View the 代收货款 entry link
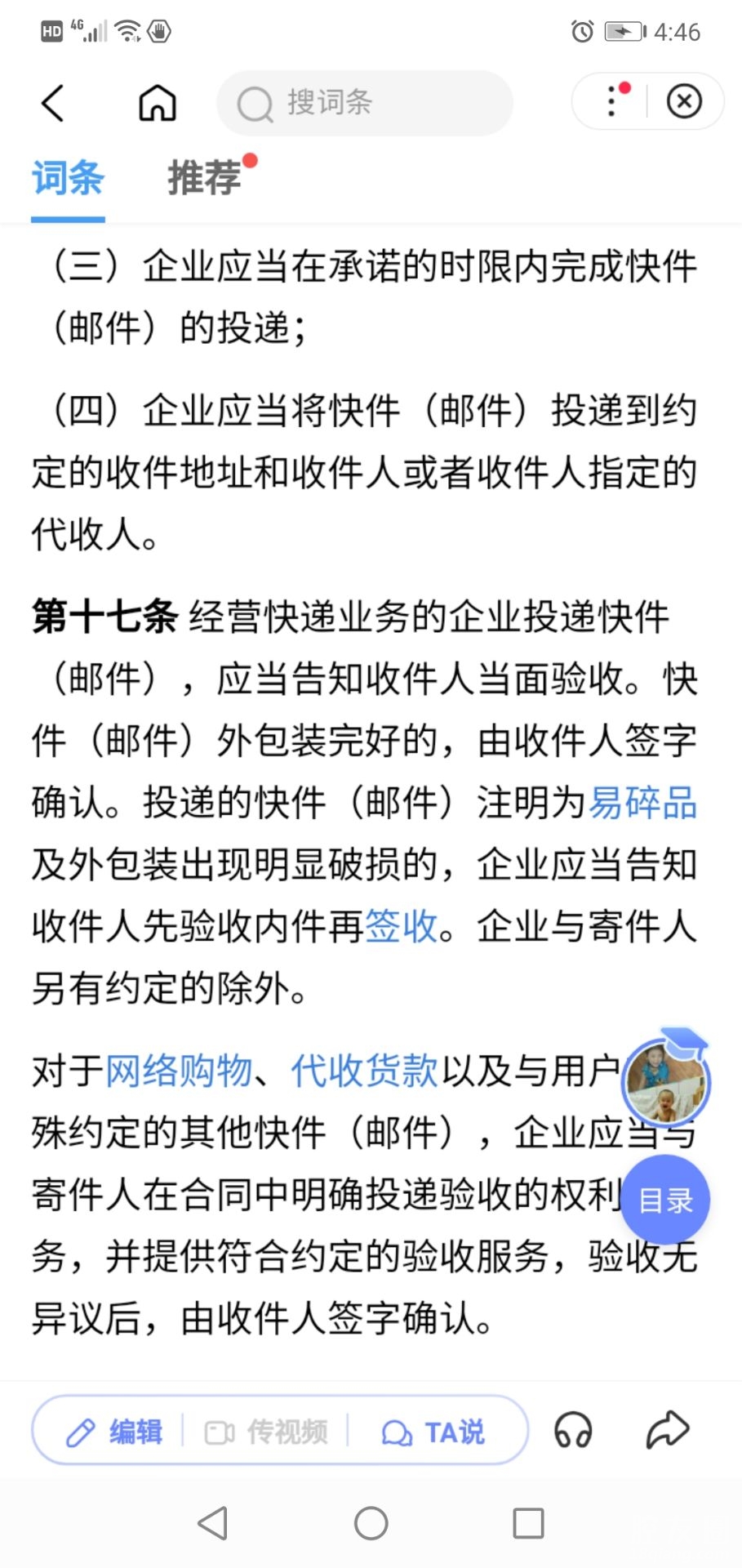This screenshot has width=742, height=1568. 364,1071
